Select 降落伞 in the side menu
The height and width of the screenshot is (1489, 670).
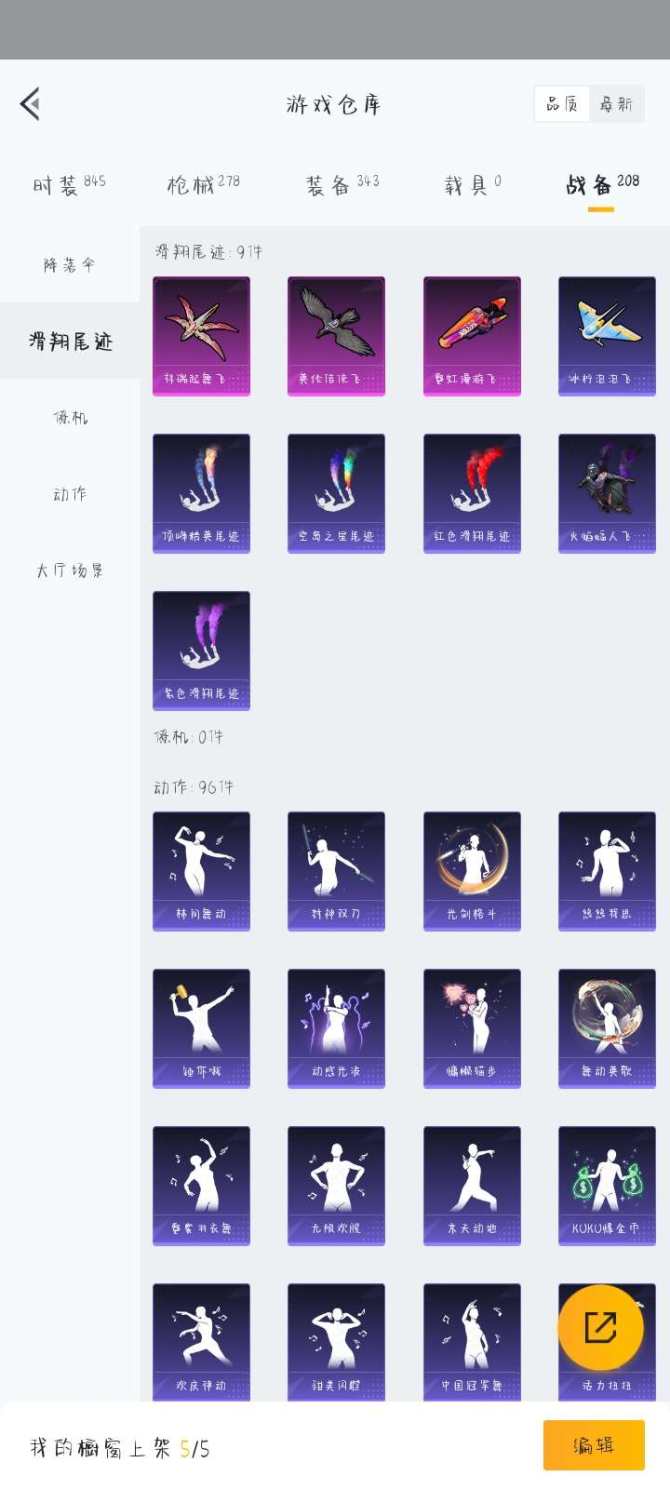tap(69, 265)
